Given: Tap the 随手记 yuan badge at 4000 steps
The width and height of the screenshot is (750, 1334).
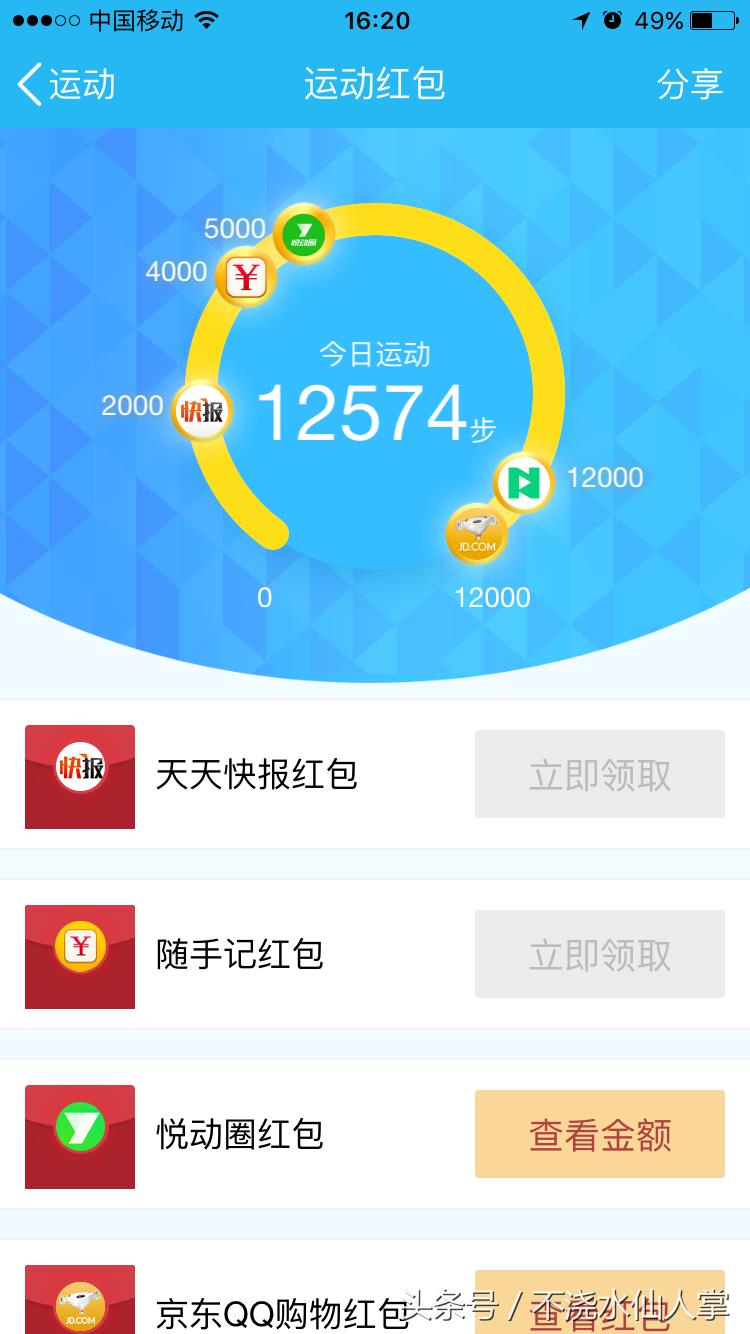Looking at the screenshot, I should click(246, 276).
